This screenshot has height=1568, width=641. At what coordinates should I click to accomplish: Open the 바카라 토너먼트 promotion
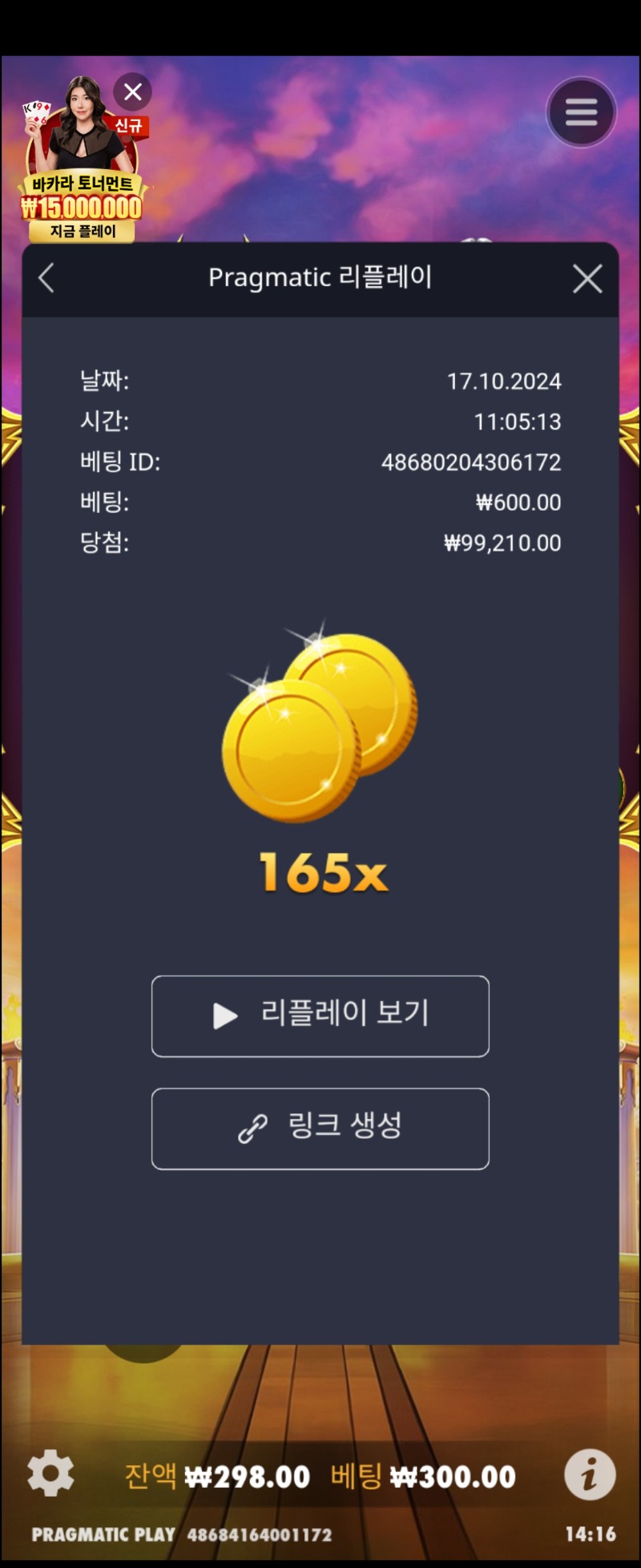click(81, 184)
